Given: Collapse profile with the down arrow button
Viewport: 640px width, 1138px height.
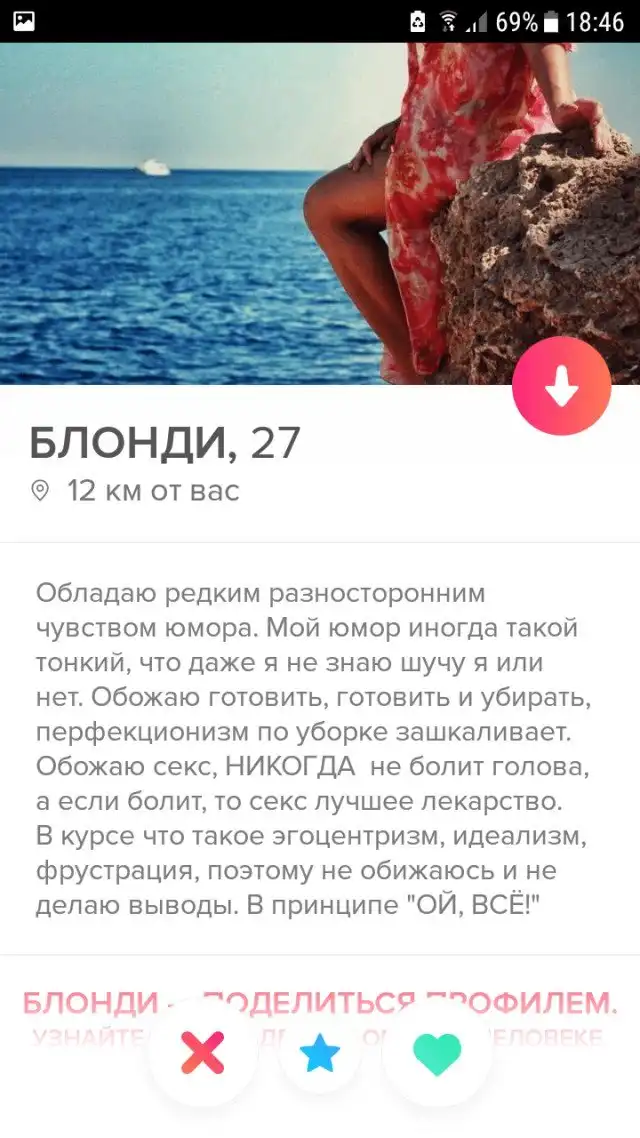Looking at the screenshot, I should [561, 385].
